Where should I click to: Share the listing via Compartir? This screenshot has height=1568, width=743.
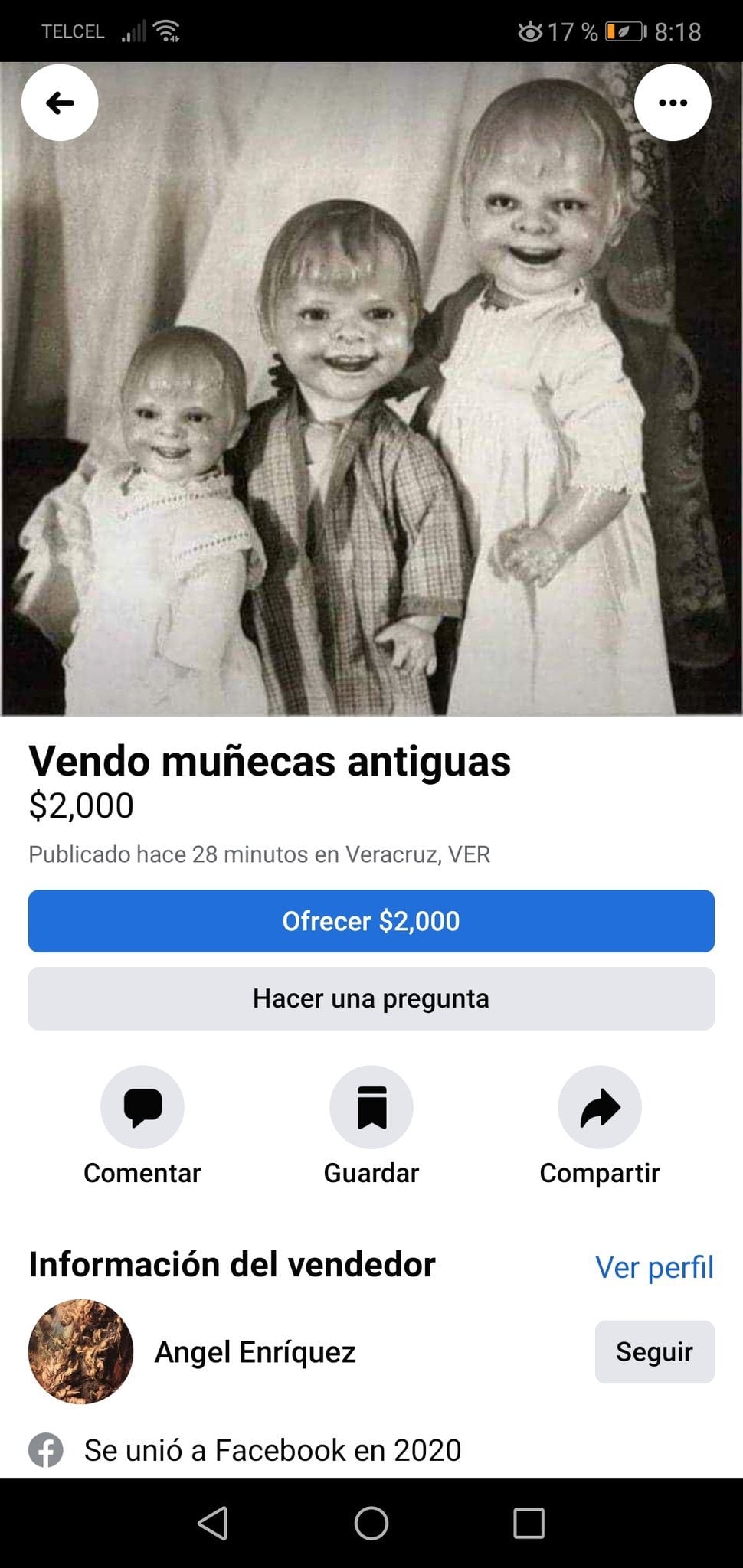600,1107
